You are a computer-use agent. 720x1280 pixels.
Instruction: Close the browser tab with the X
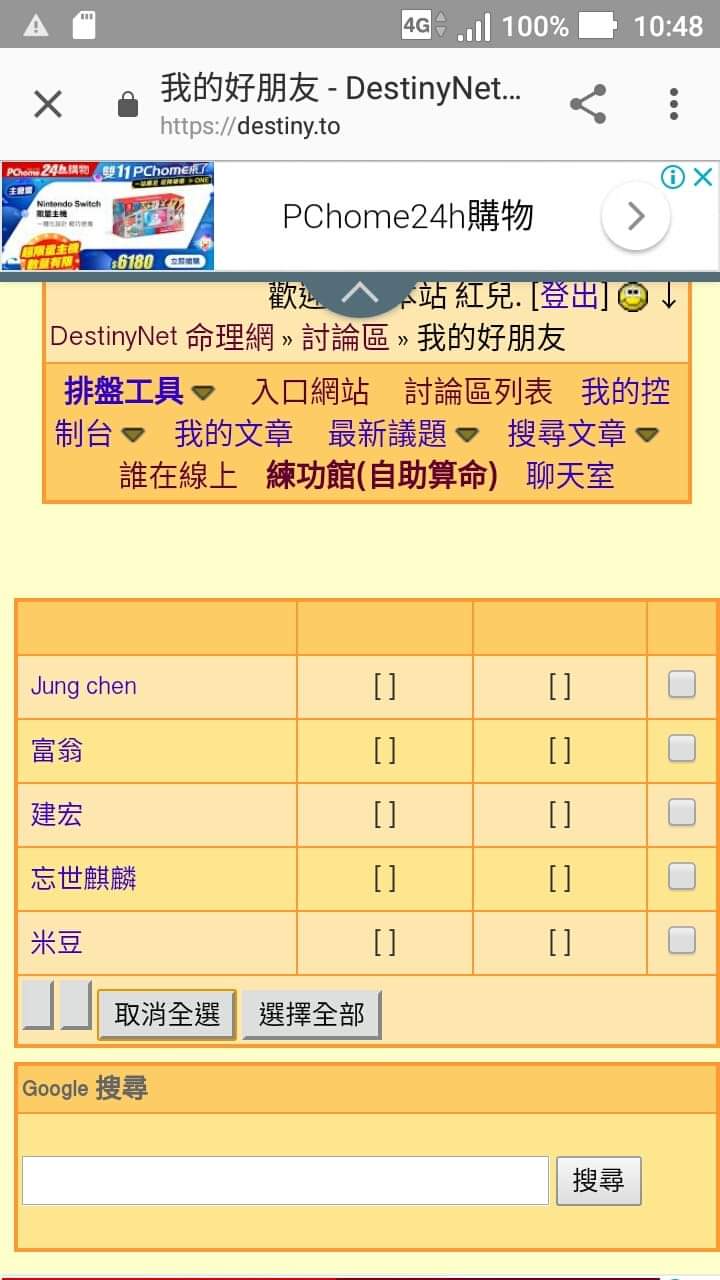point(47,104)
